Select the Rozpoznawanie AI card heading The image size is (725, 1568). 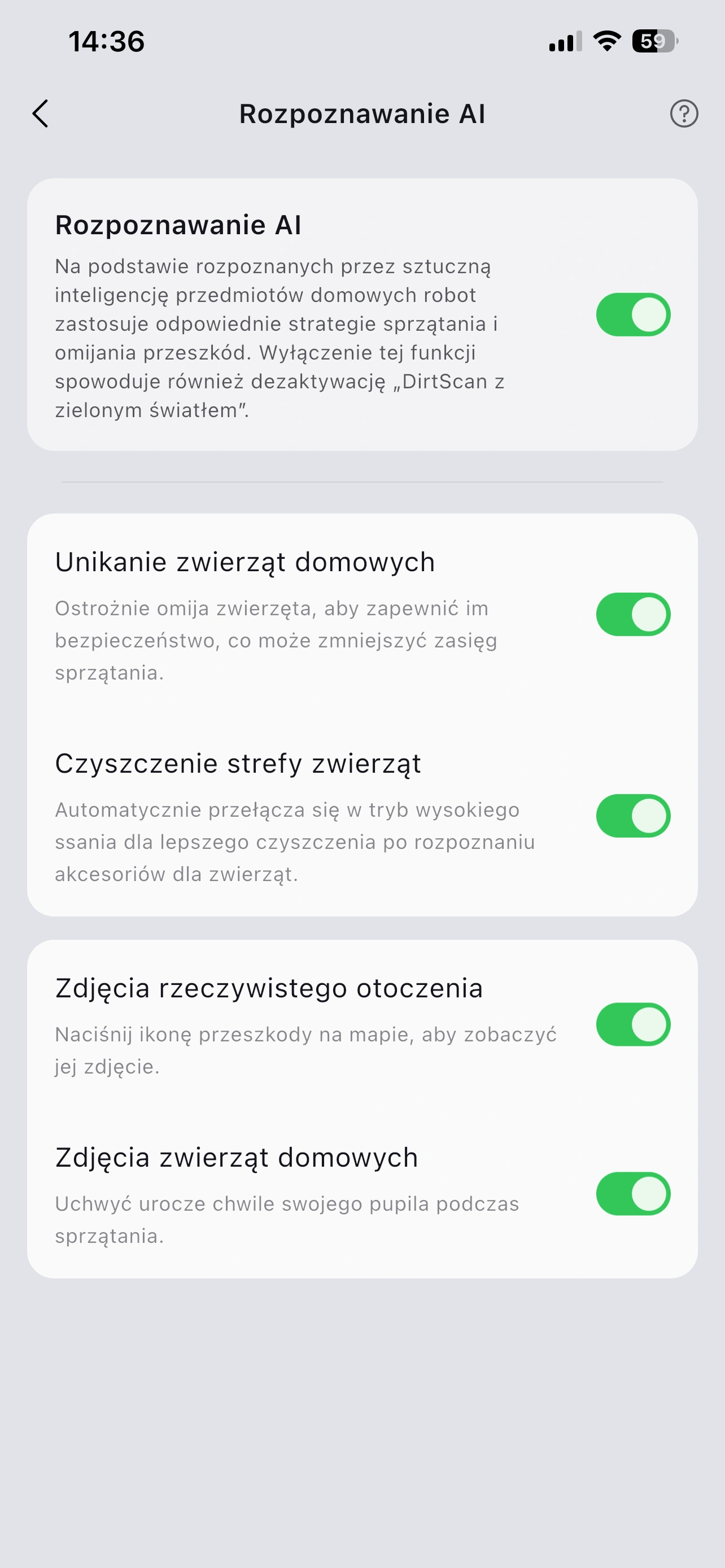click(x=179, y=226)
